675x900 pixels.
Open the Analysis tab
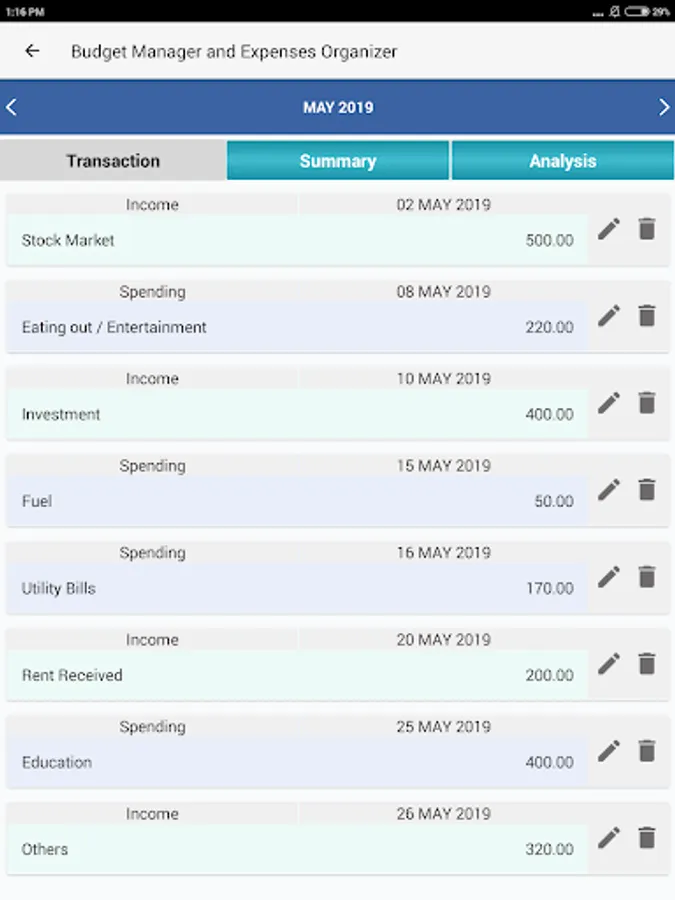[563, 161]
